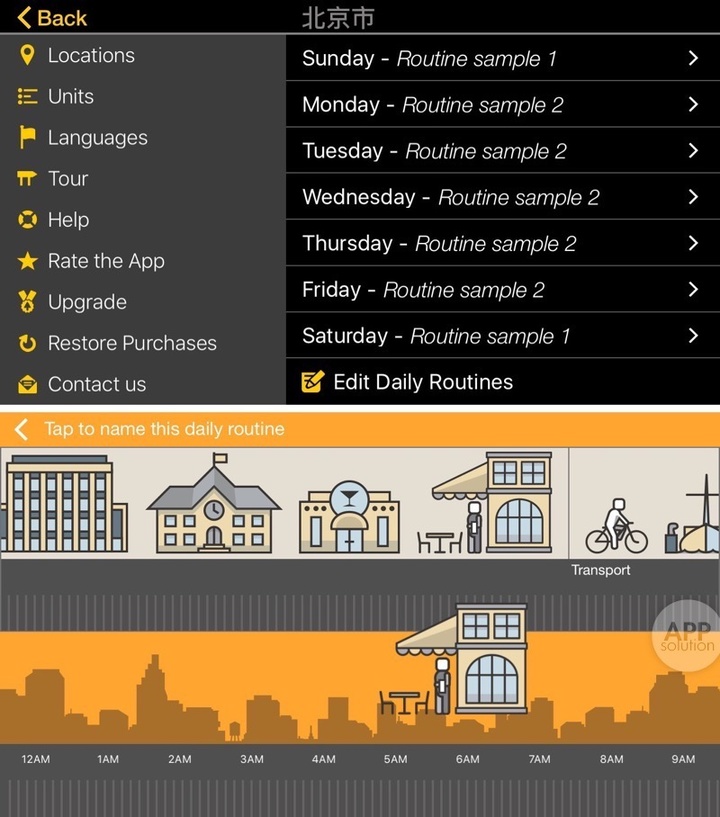
Task: Tap Restore Purchases
Action: pos(131,343)
